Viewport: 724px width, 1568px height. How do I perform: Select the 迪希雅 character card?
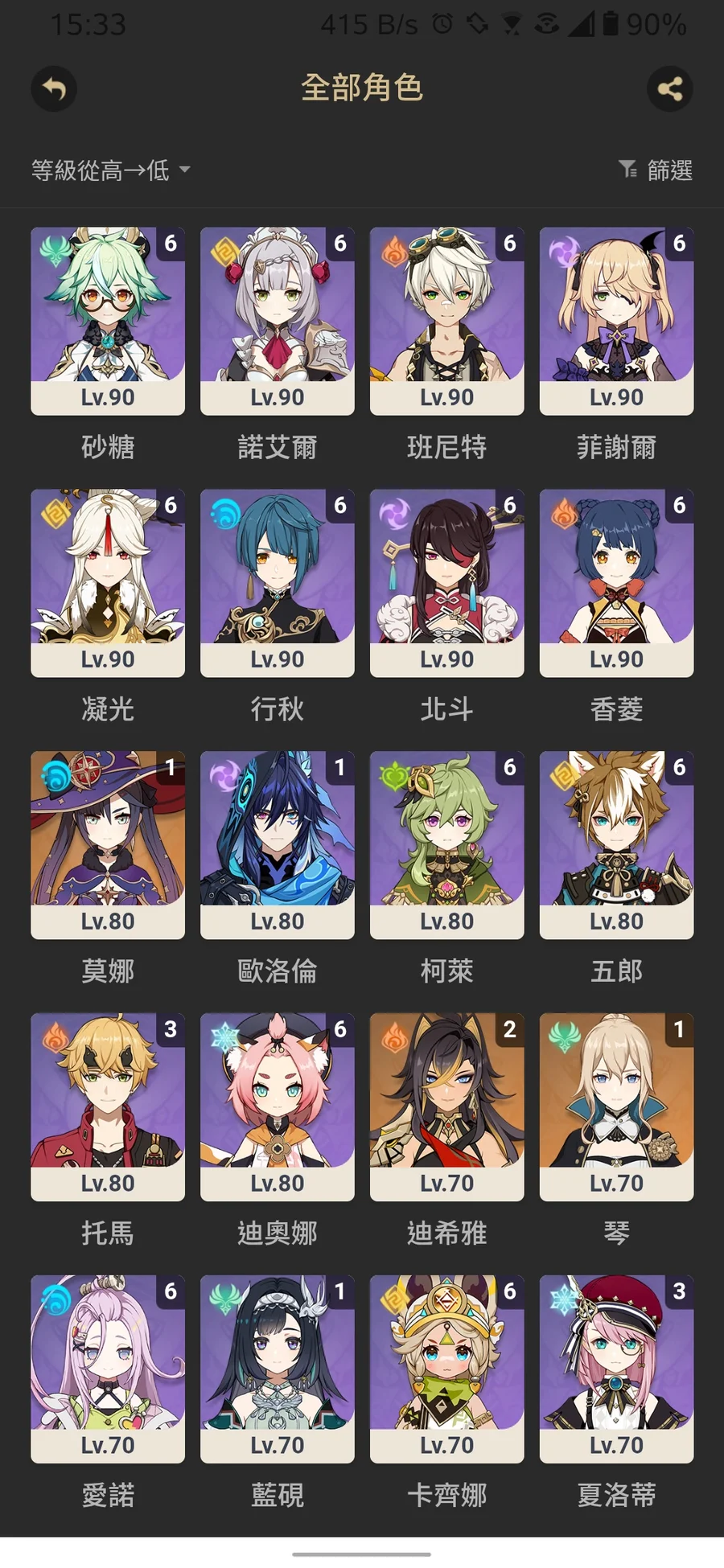coord(446,1106)
